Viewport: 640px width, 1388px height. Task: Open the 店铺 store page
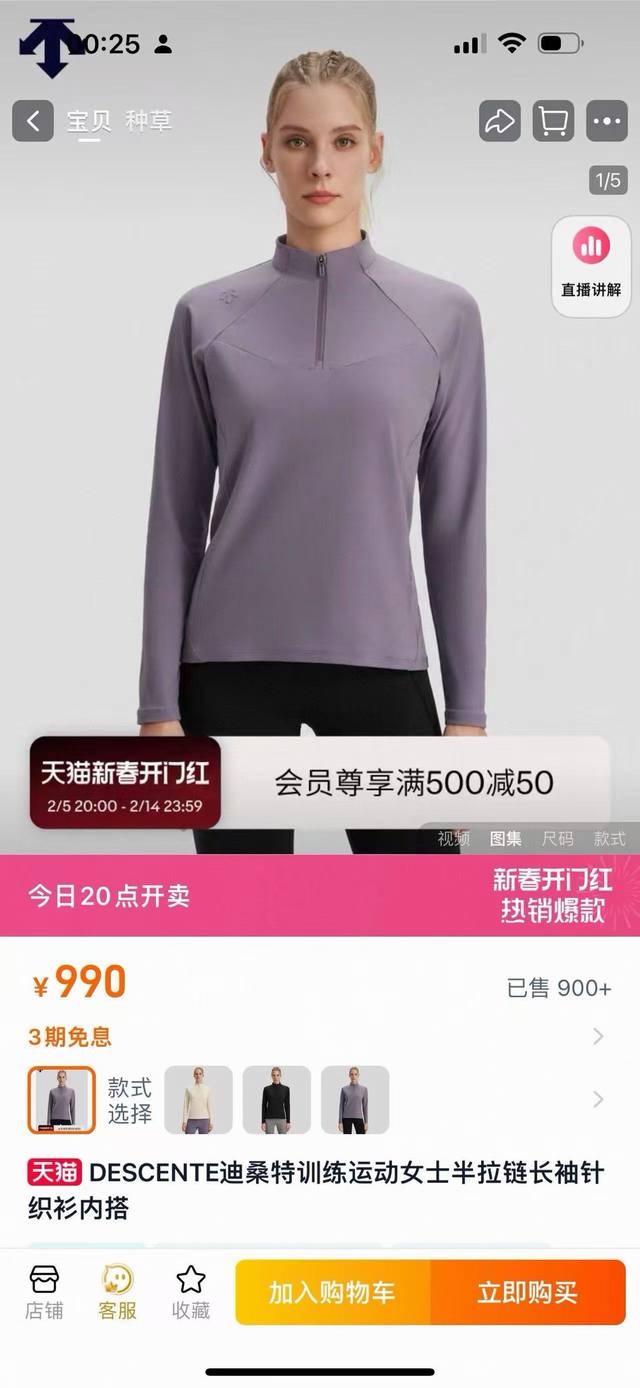[x=44, y=1292]
